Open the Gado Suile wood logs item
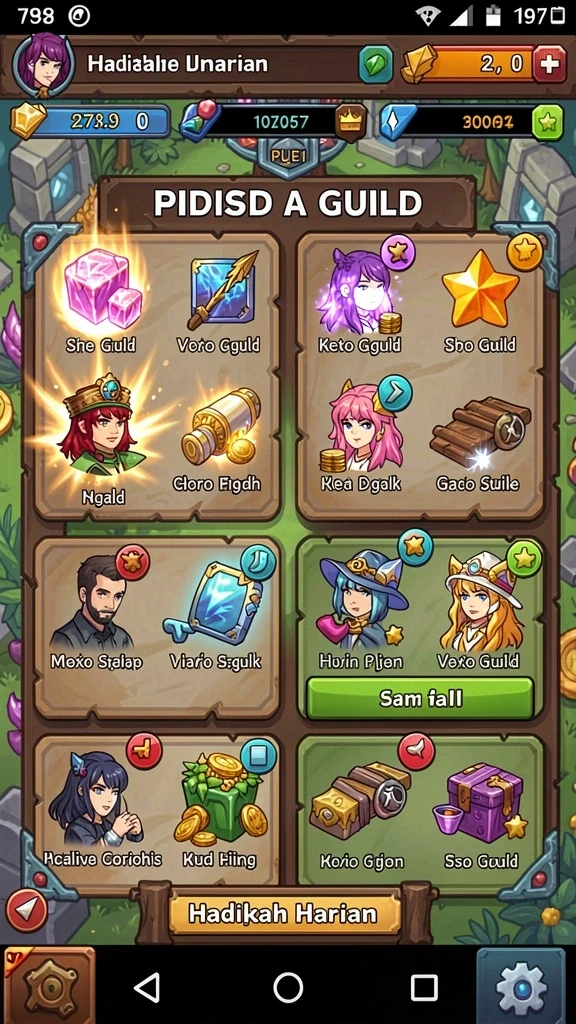Viewport: 576px width, 1024px height. (x=479, y=444)
